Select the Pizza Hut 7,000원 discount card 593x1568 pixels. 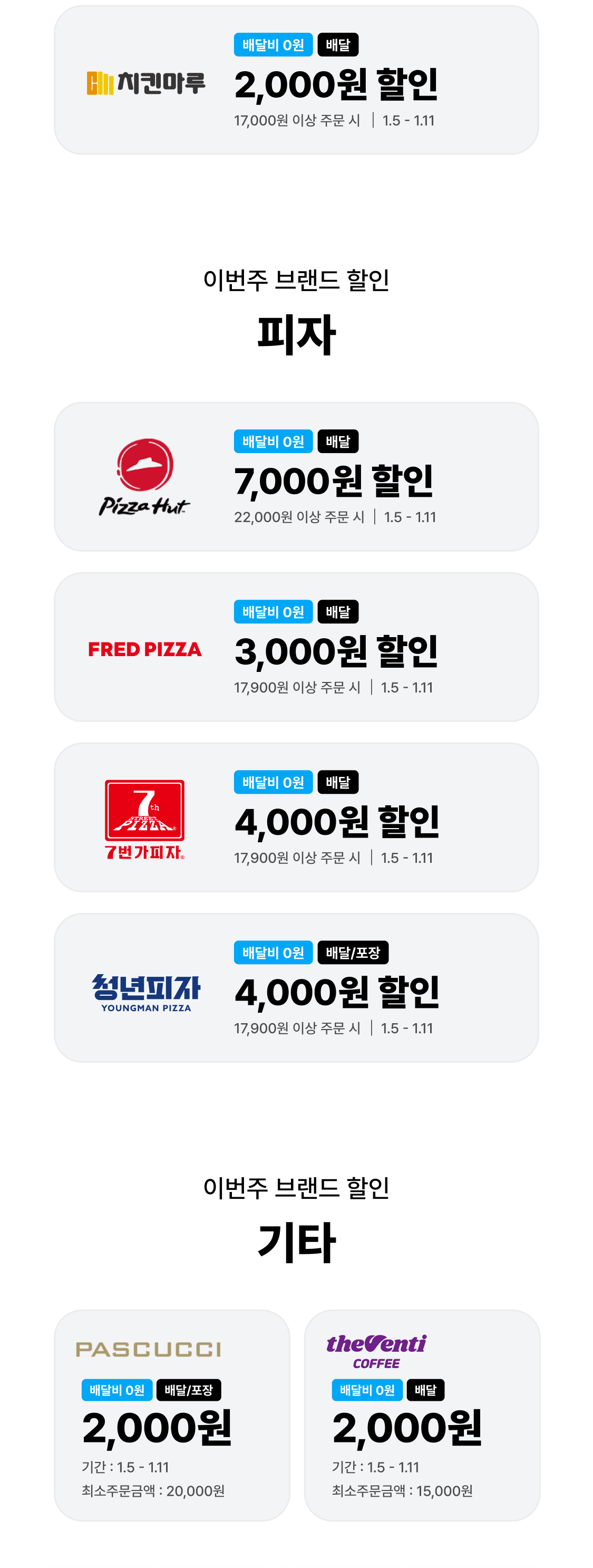pos(296,477)
